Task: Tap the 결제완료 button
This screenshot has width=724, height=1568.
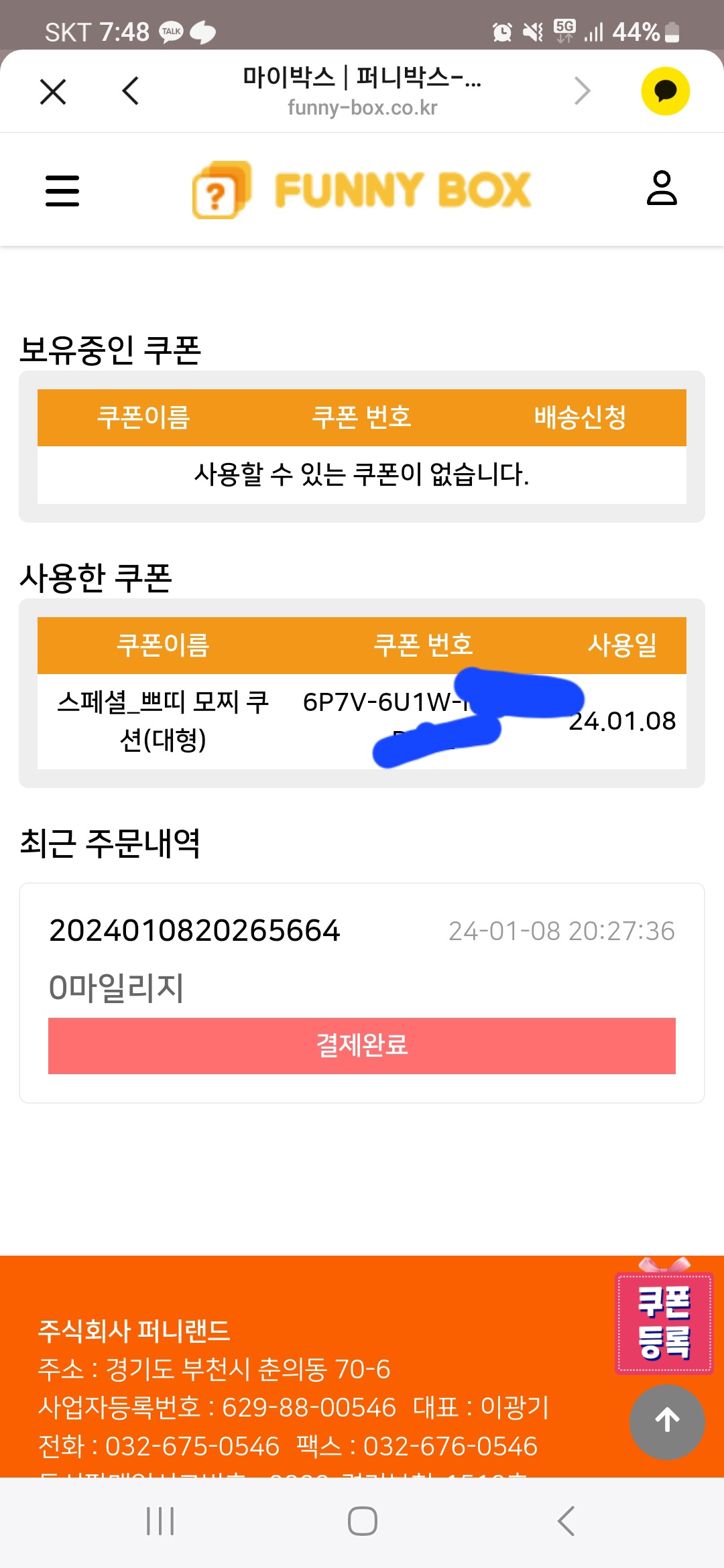Action: (x=362, y=1045)
